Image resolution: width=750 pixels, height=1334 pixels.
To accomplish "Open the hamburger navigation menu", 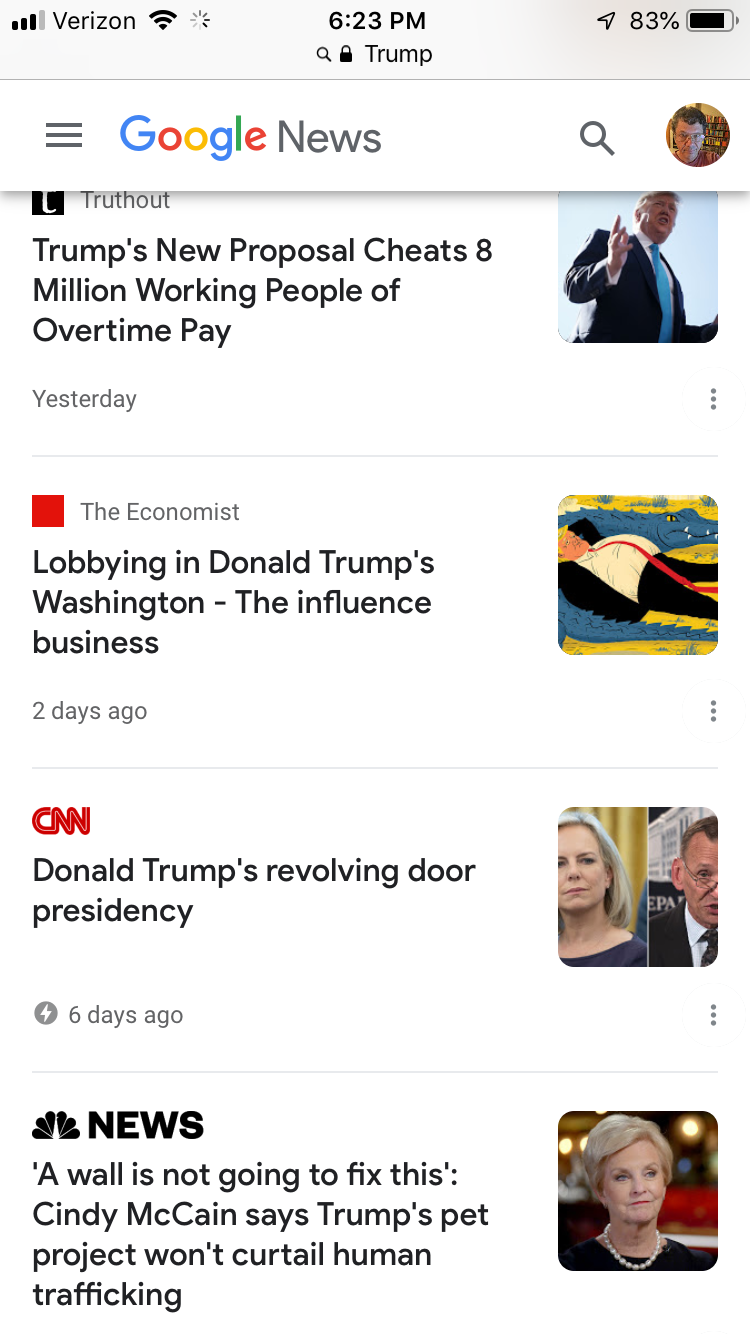I will [64, 136].
